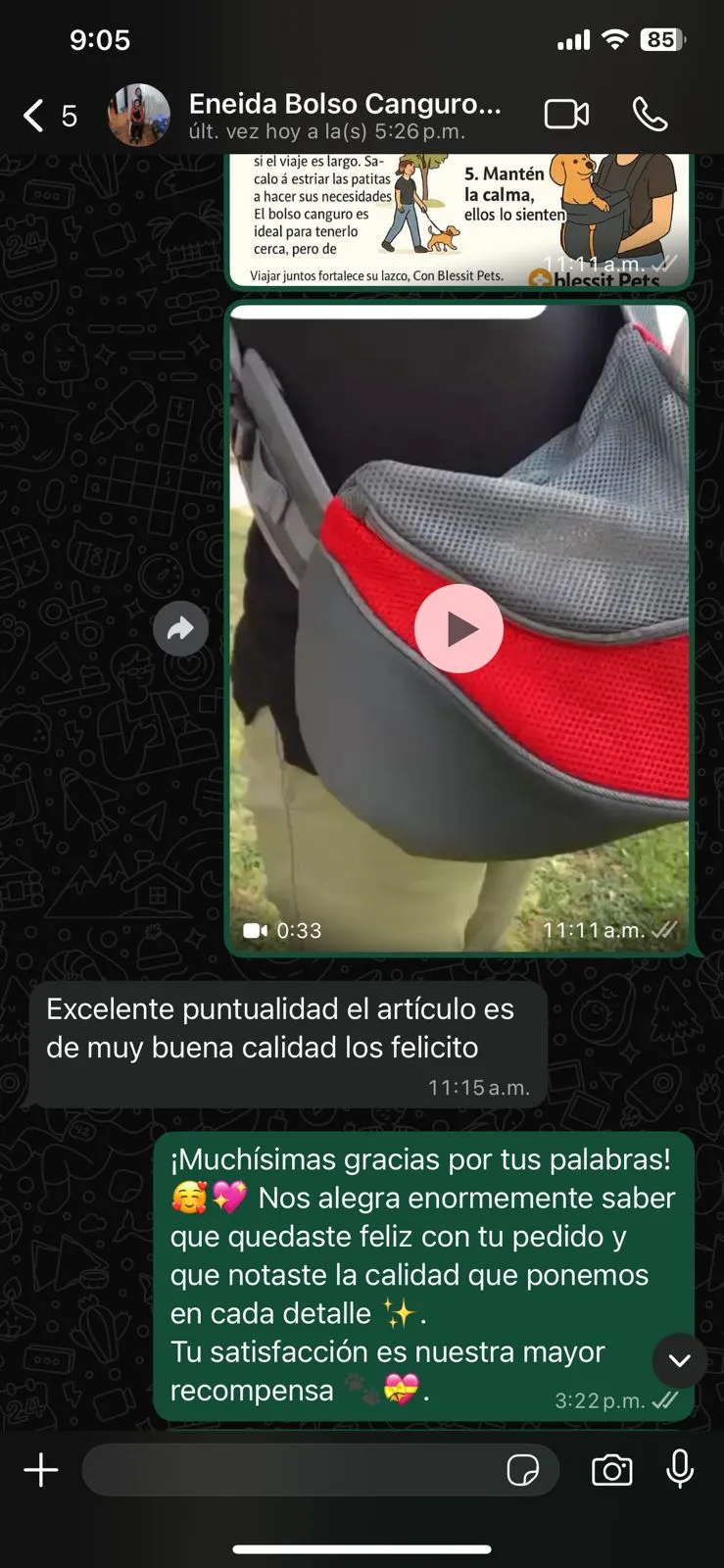This screenshot has height=1568, width=724.
Task: Play the 0:33 video message
Action: pos(459,628)
